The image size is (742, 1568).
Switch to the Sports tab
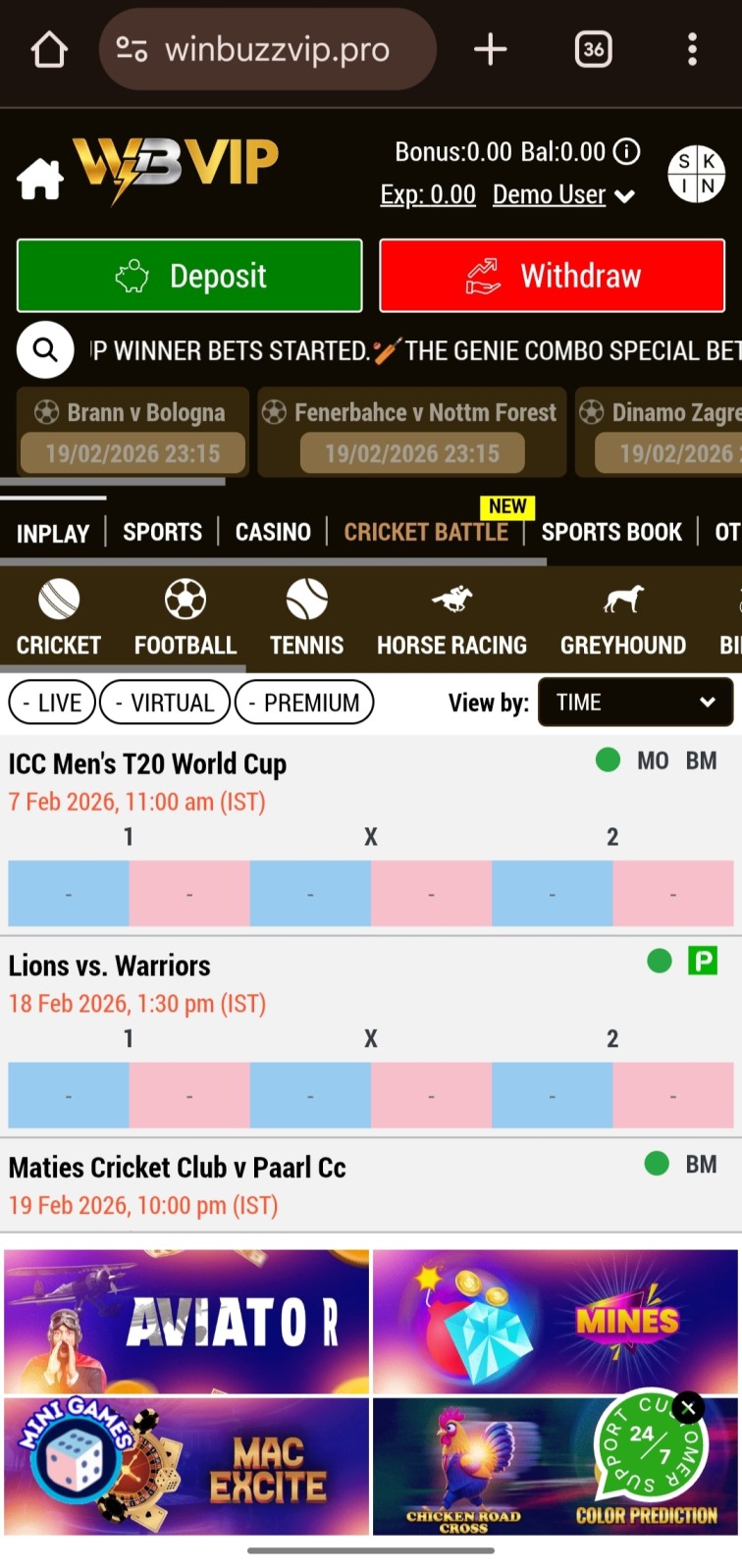tap(162, 532)
